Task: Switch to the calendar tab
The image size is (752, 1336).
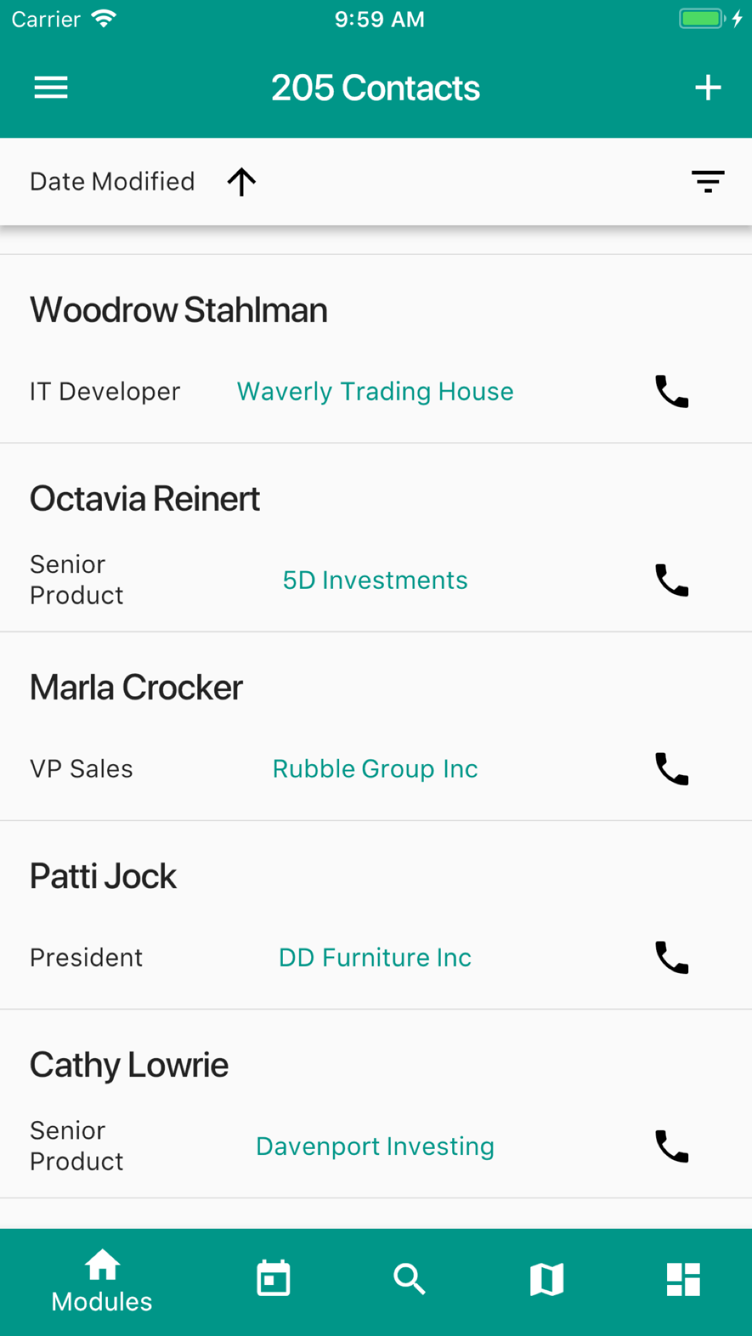Action: pos(273,1279)
